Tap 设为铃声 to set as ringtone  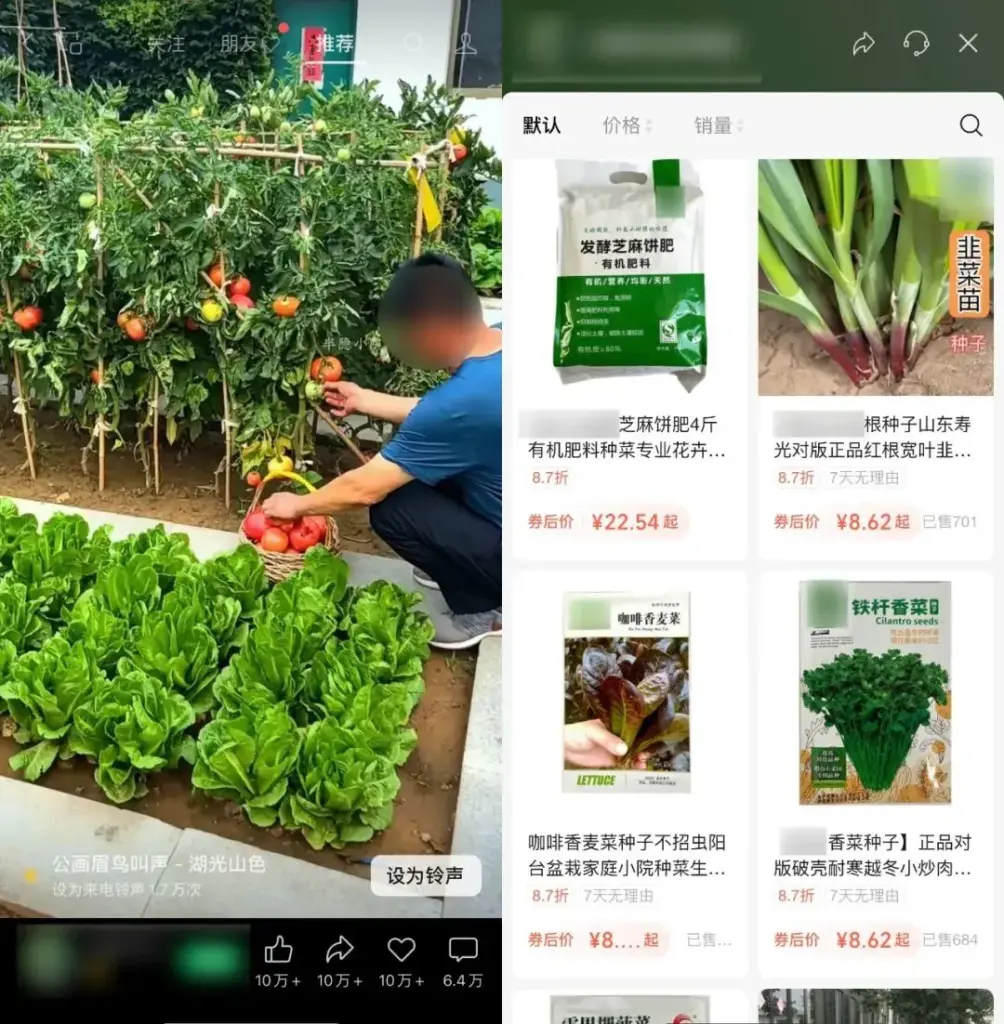425,876
